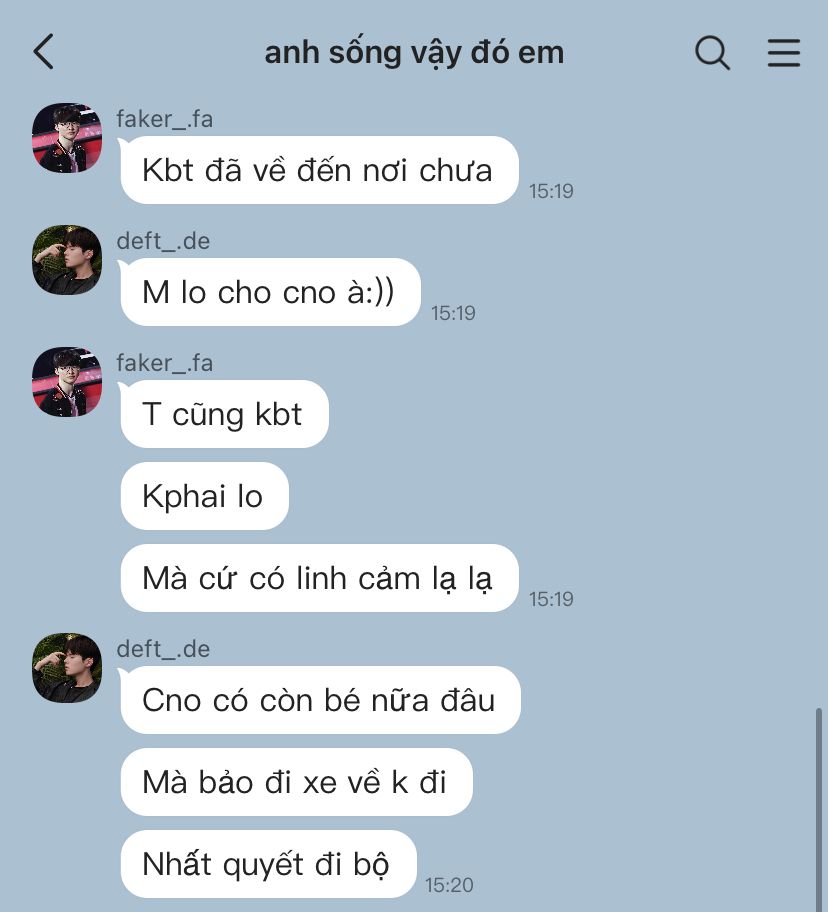Go back to the chat list

(43, 52)
